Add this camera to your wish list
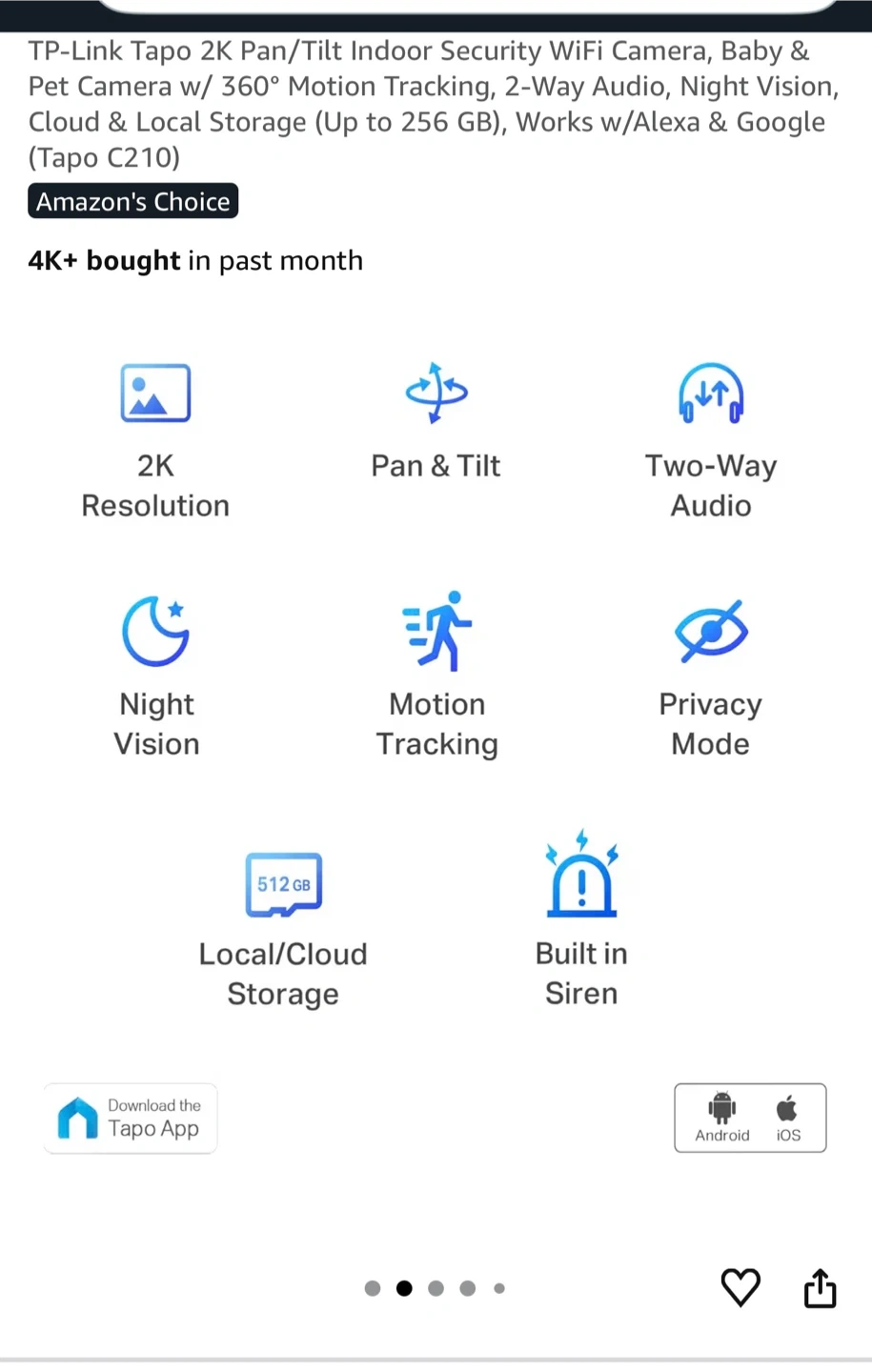 pos(740,1288)
